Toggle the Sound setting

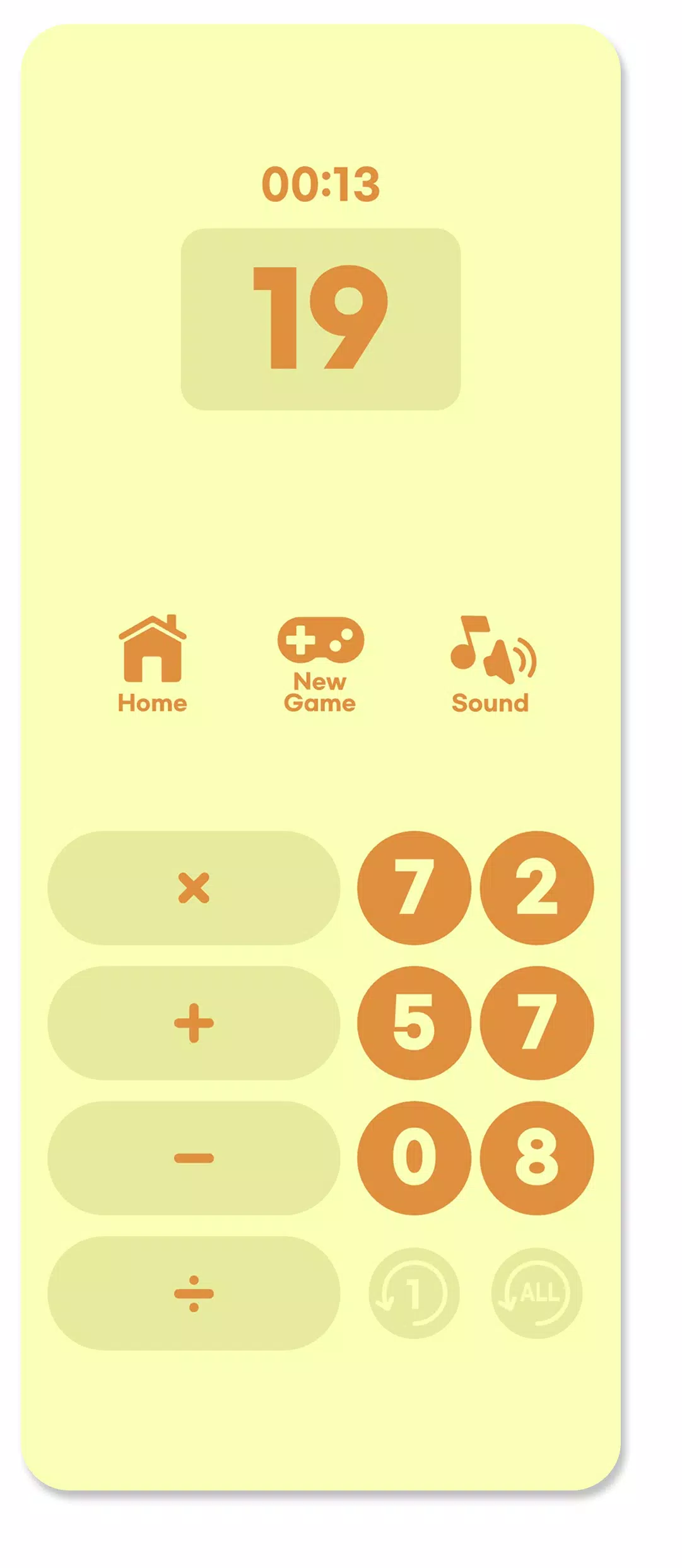(491, 664)
